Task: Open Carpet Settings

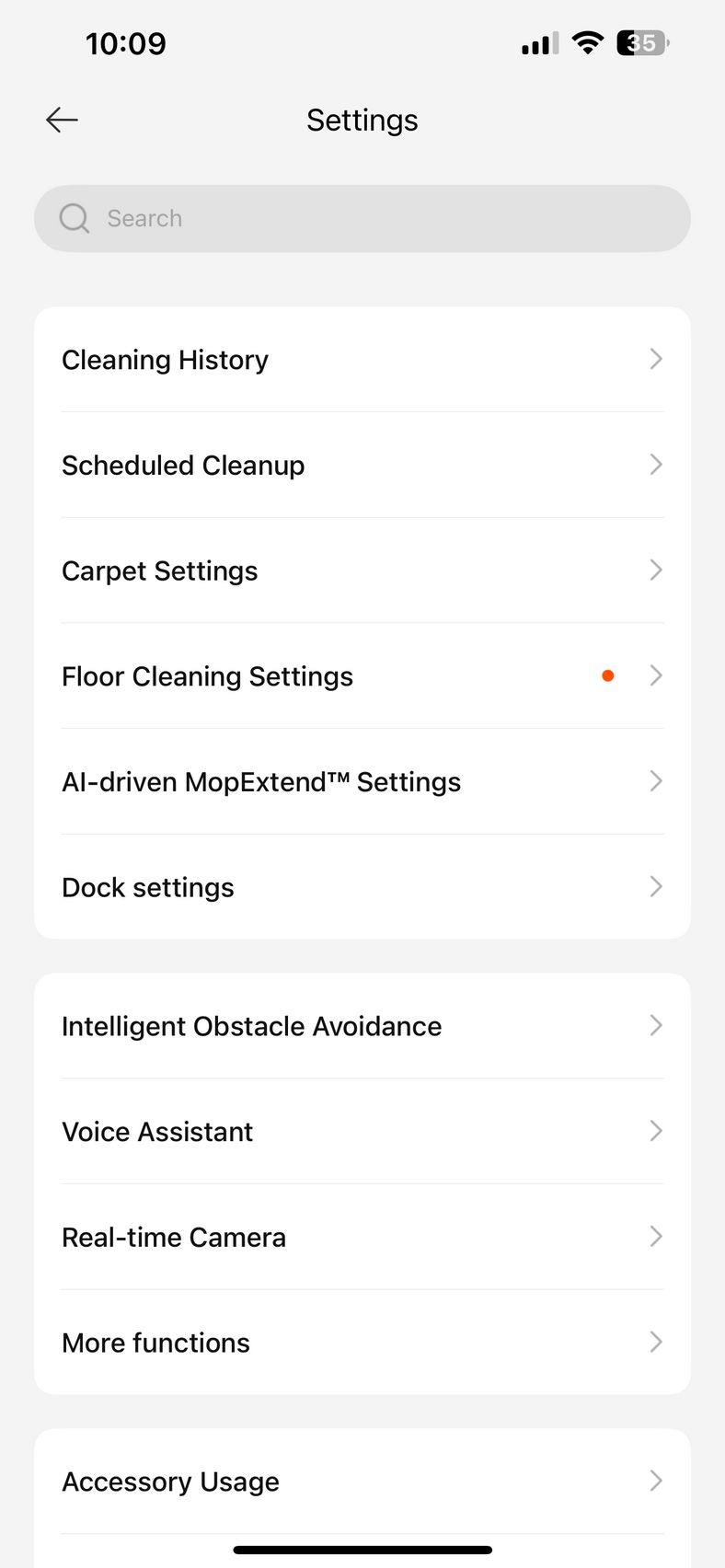Action: 362,571
